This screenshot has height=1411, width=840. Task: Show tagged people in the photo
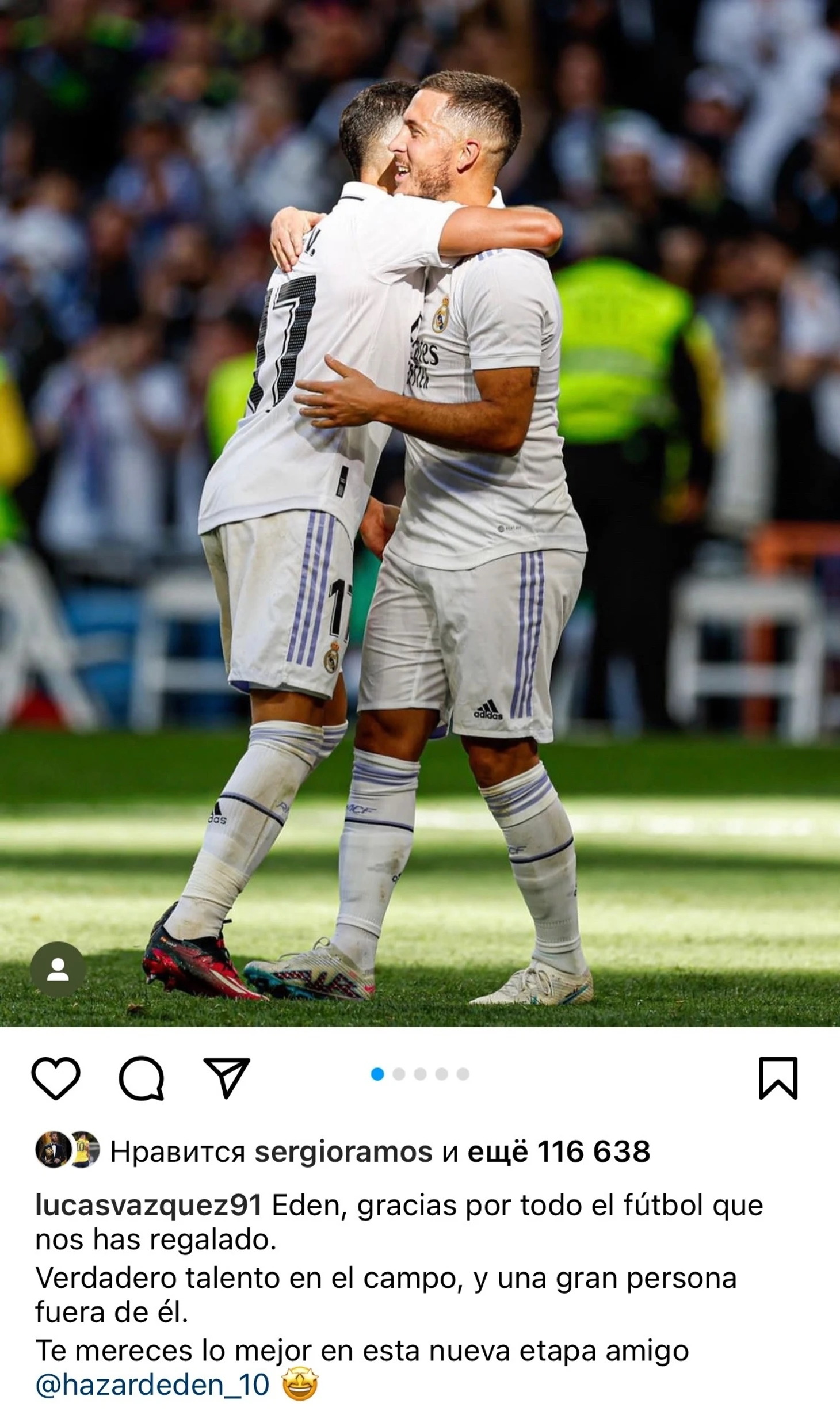(58, 969)
